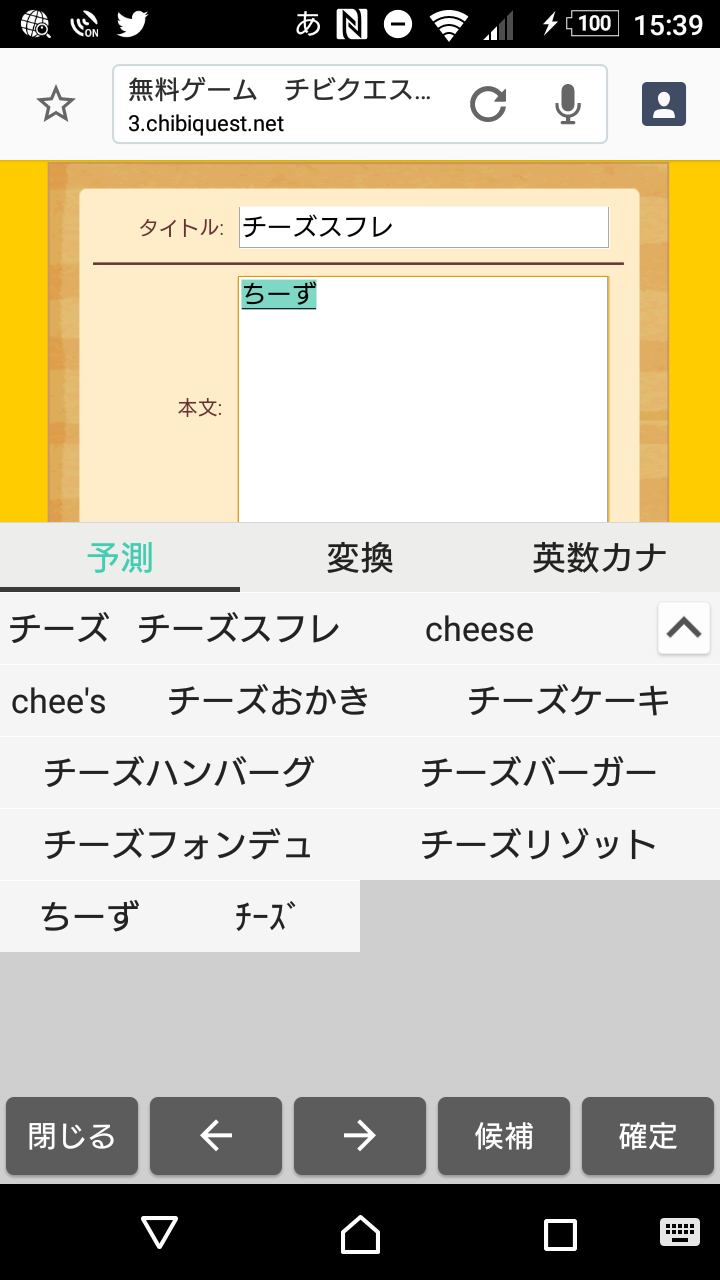Image resolution: width=720 pixels, height=1280 pixels.
Task: Confirm the input with 確定
Action: pos(648,1136)
